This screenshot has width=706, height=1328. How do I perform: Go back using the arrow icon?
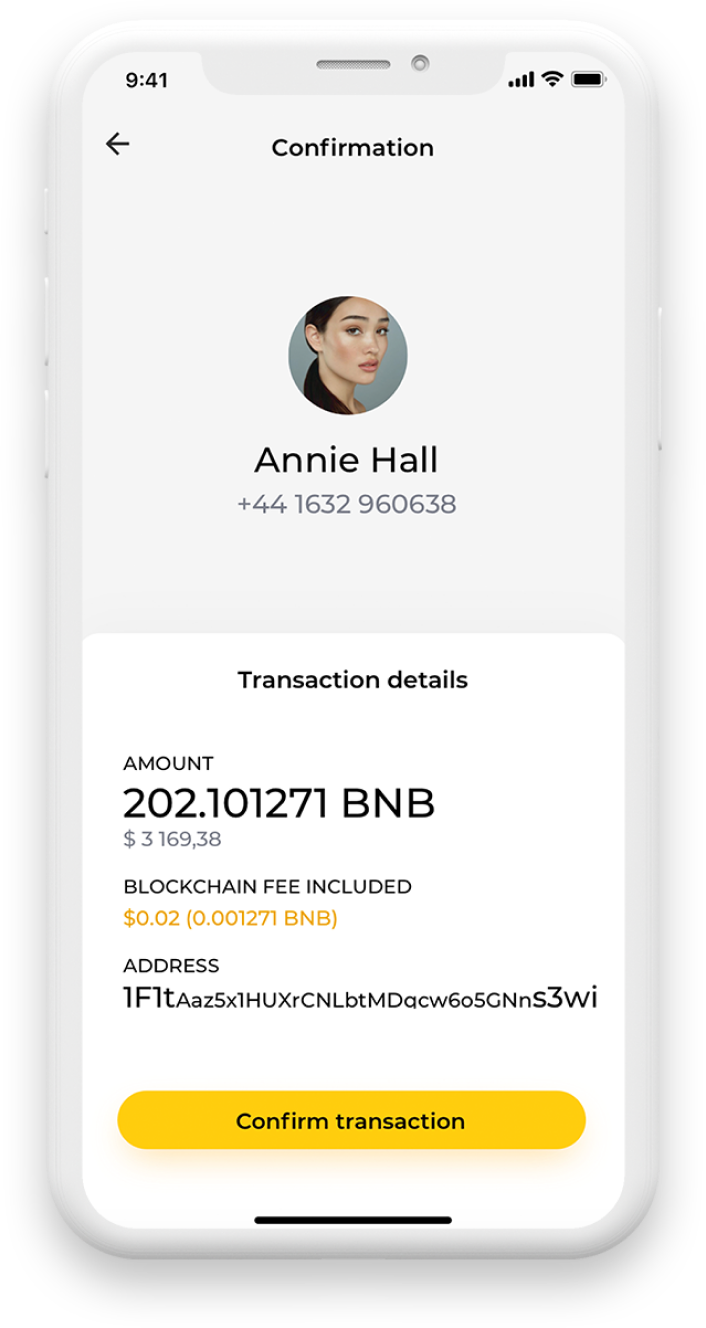[118, 144]
